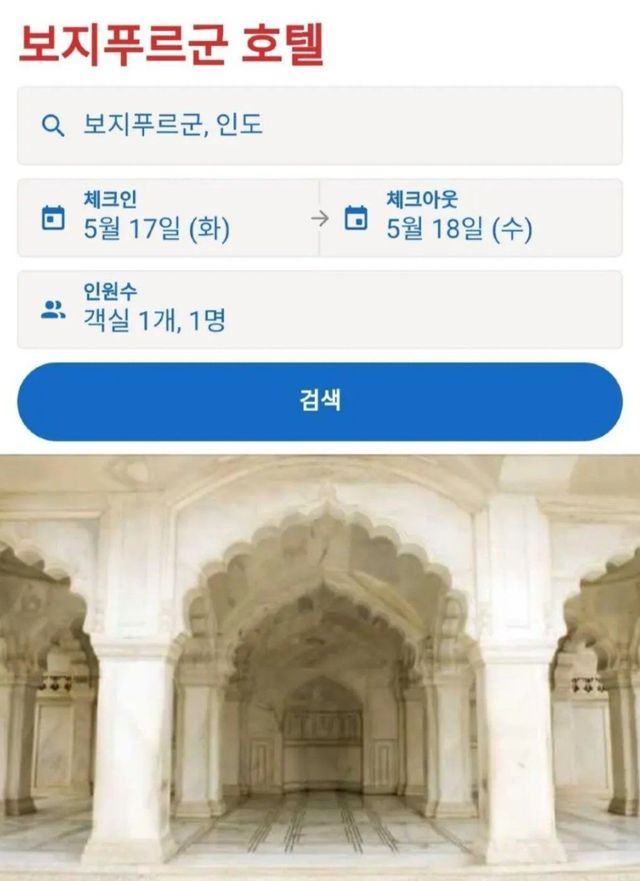The image size is (640, 881).
Task: Tap the blue 검색 button
Action: pyautogui.click(x=320, y=401)
